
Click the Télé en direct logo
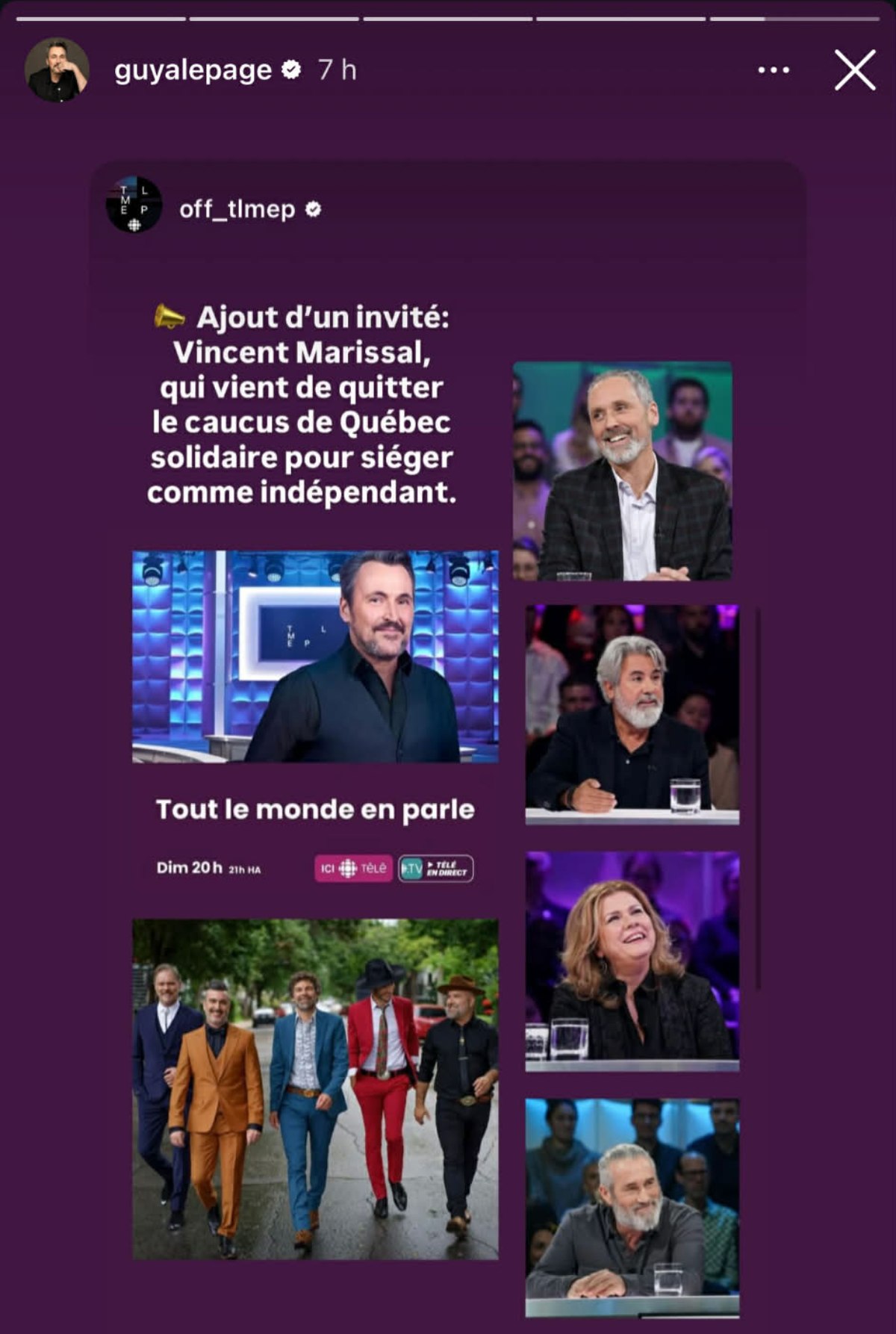(437, 868)
